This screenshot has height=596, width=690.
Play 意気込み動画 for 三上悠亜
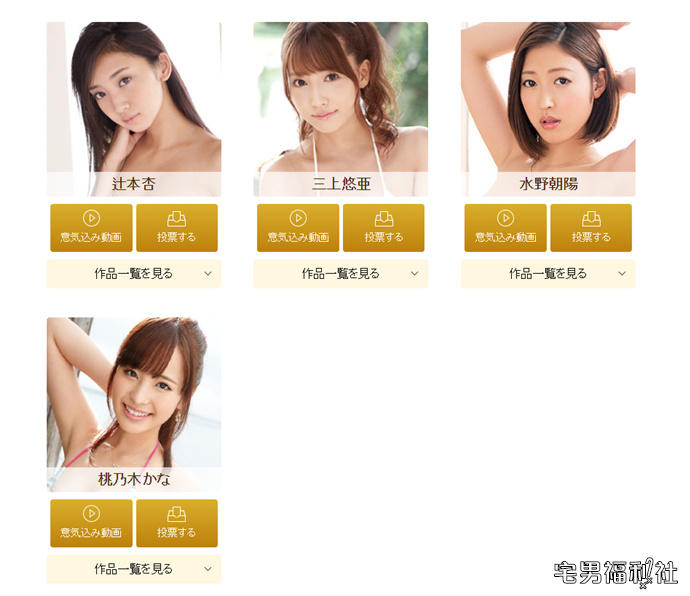[x=298, y=228]
